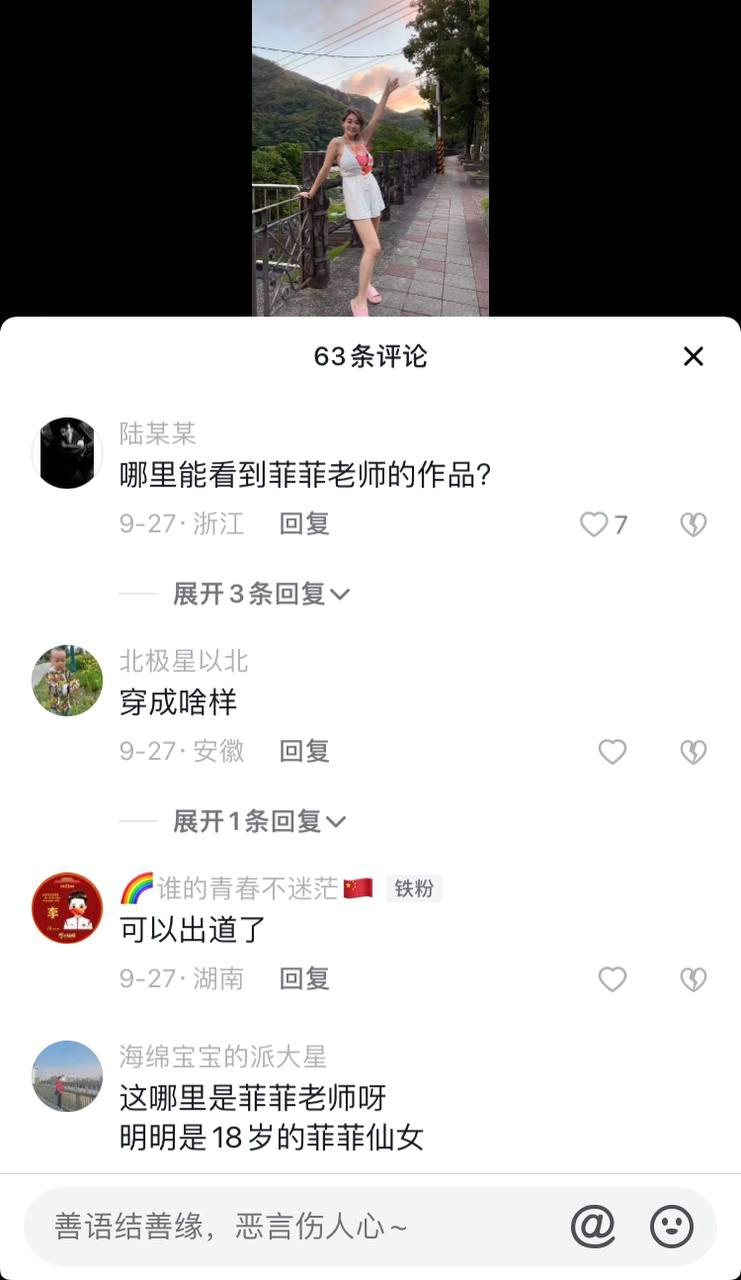View 海绵宝宝的派大星's profile avatar

67,1076
